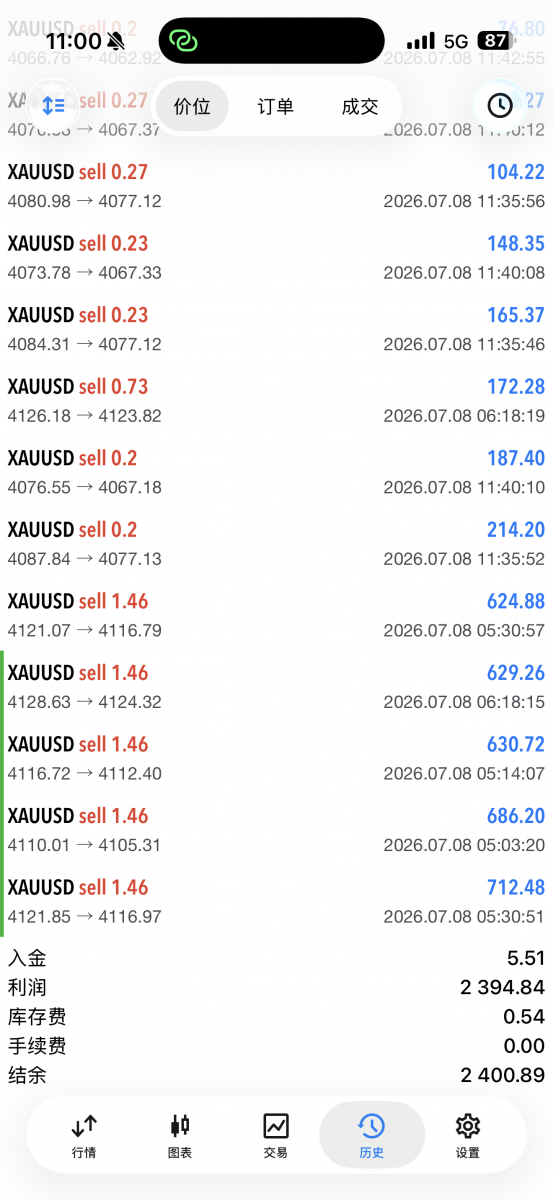Switch to the 成交 segment
Viewport: 553px width, 1200px height.
click(x=360, y=106)
